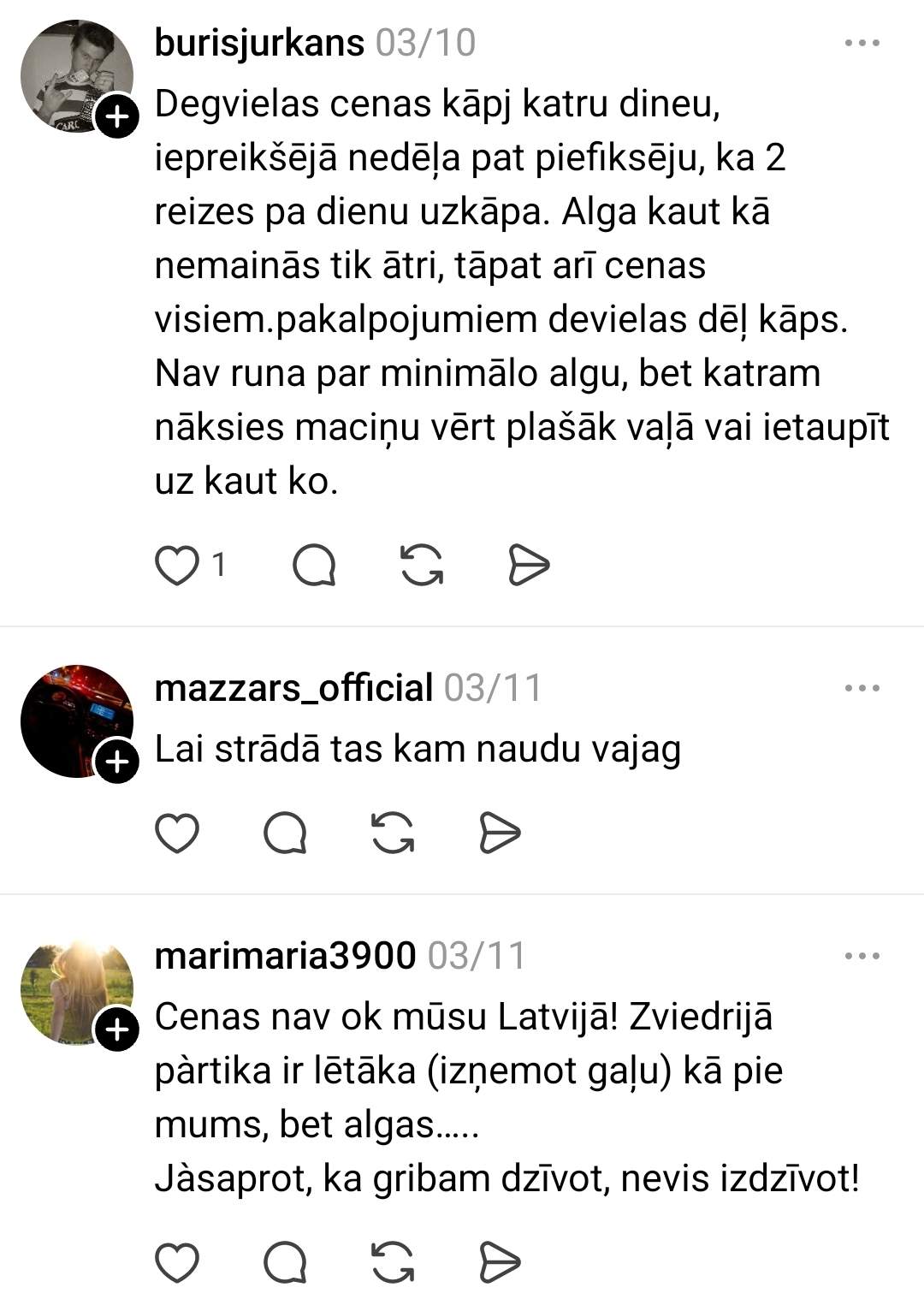This screenshot has height=1311, width=924.
Task: Open overflow menu on burisjurkans' comment
Action: click(x=862, y=43)
